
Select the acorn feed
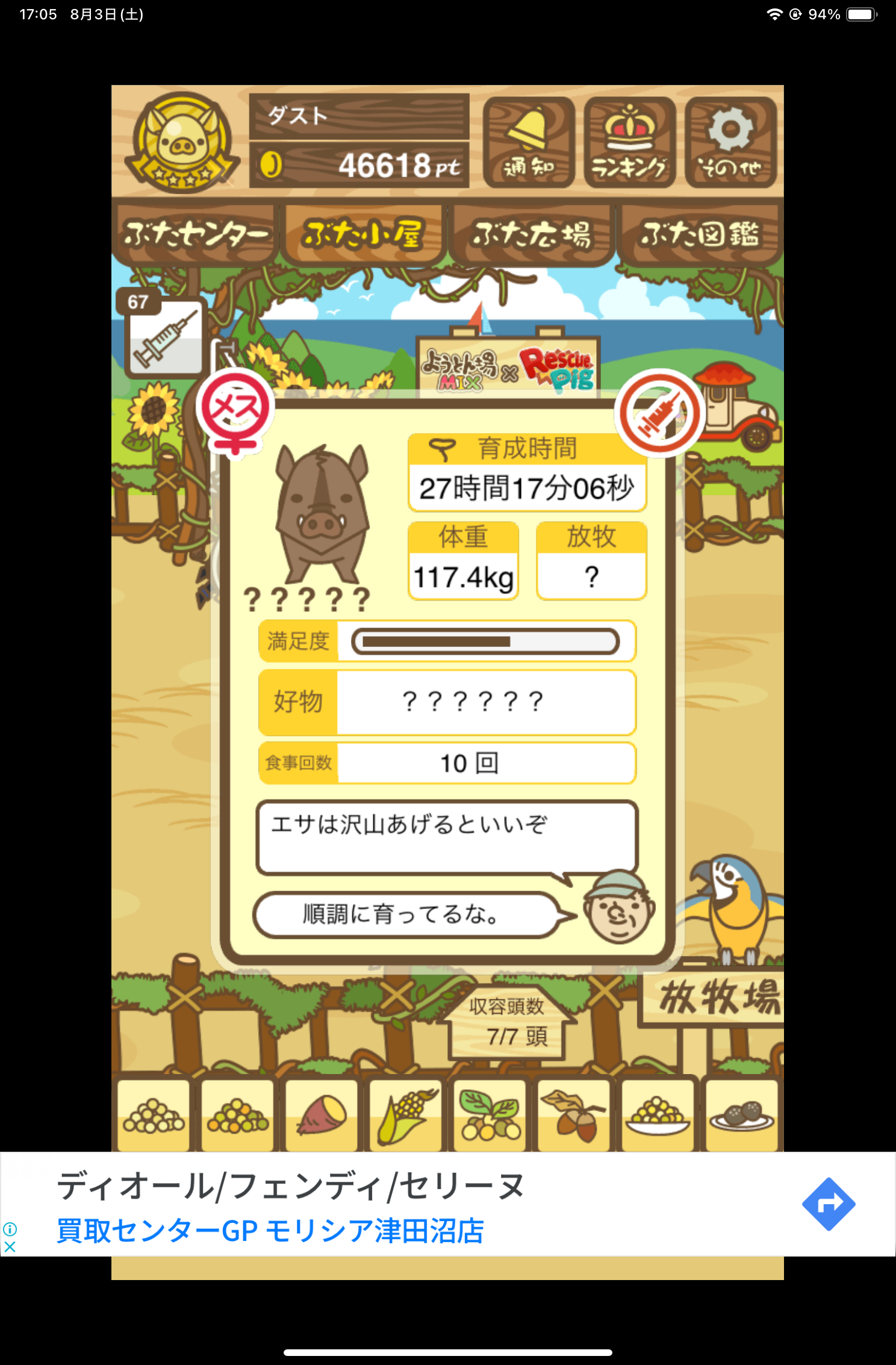tap(573, 1115)
